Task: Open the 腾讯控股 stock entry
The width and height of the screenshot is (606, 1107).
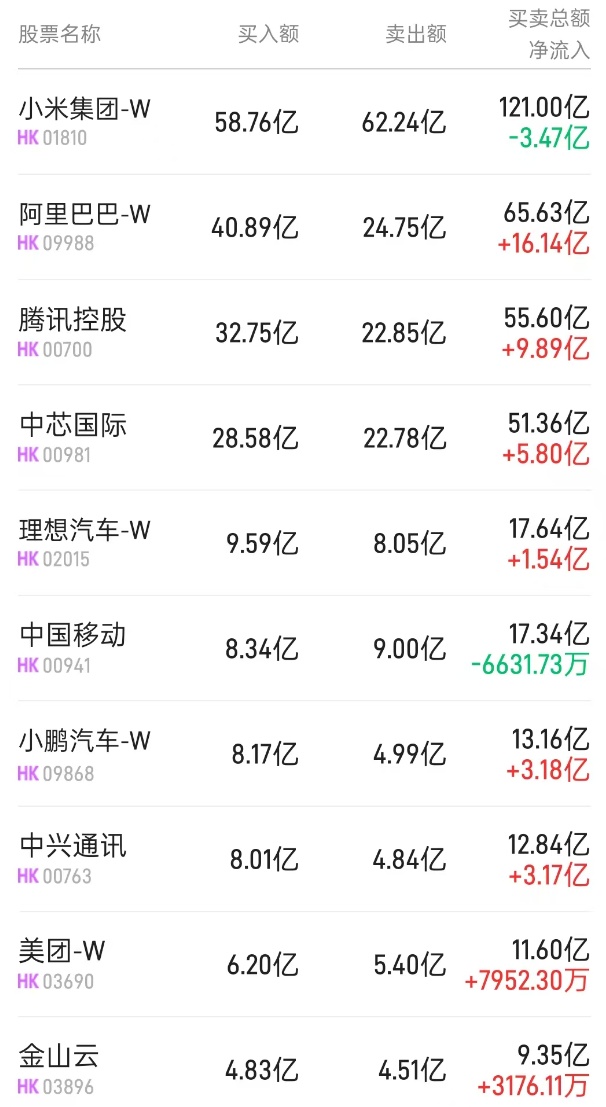Action: tap(74, 321)
